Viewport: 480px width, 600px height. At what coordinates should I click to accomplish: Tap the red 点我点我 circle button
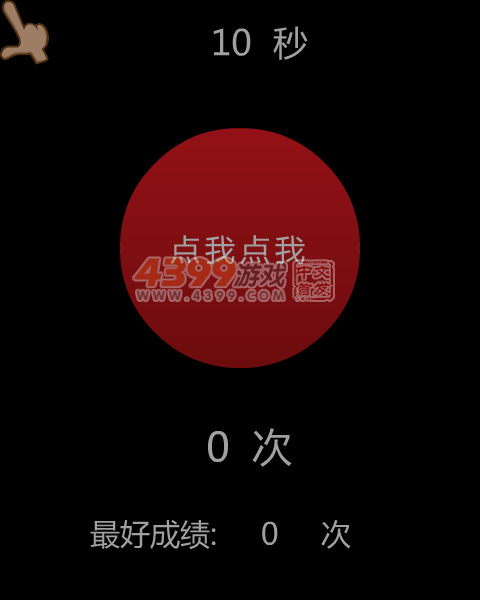coord(240,248)
